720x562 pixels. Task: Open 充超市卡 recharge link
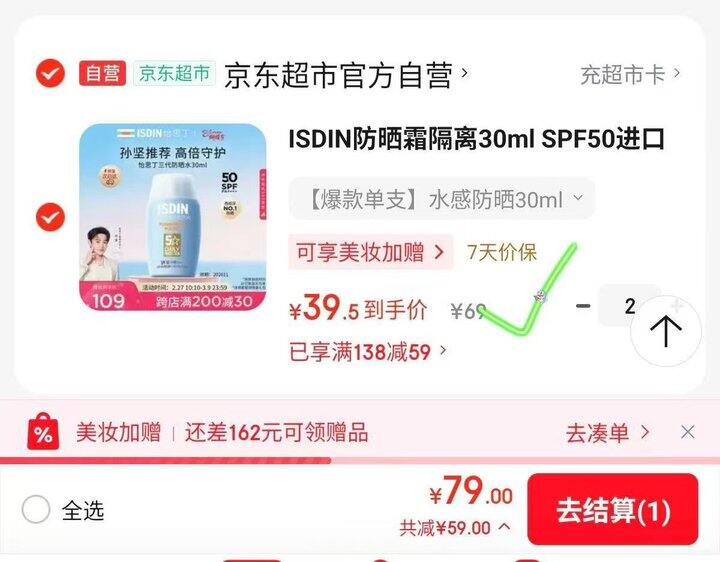[630, 74]
